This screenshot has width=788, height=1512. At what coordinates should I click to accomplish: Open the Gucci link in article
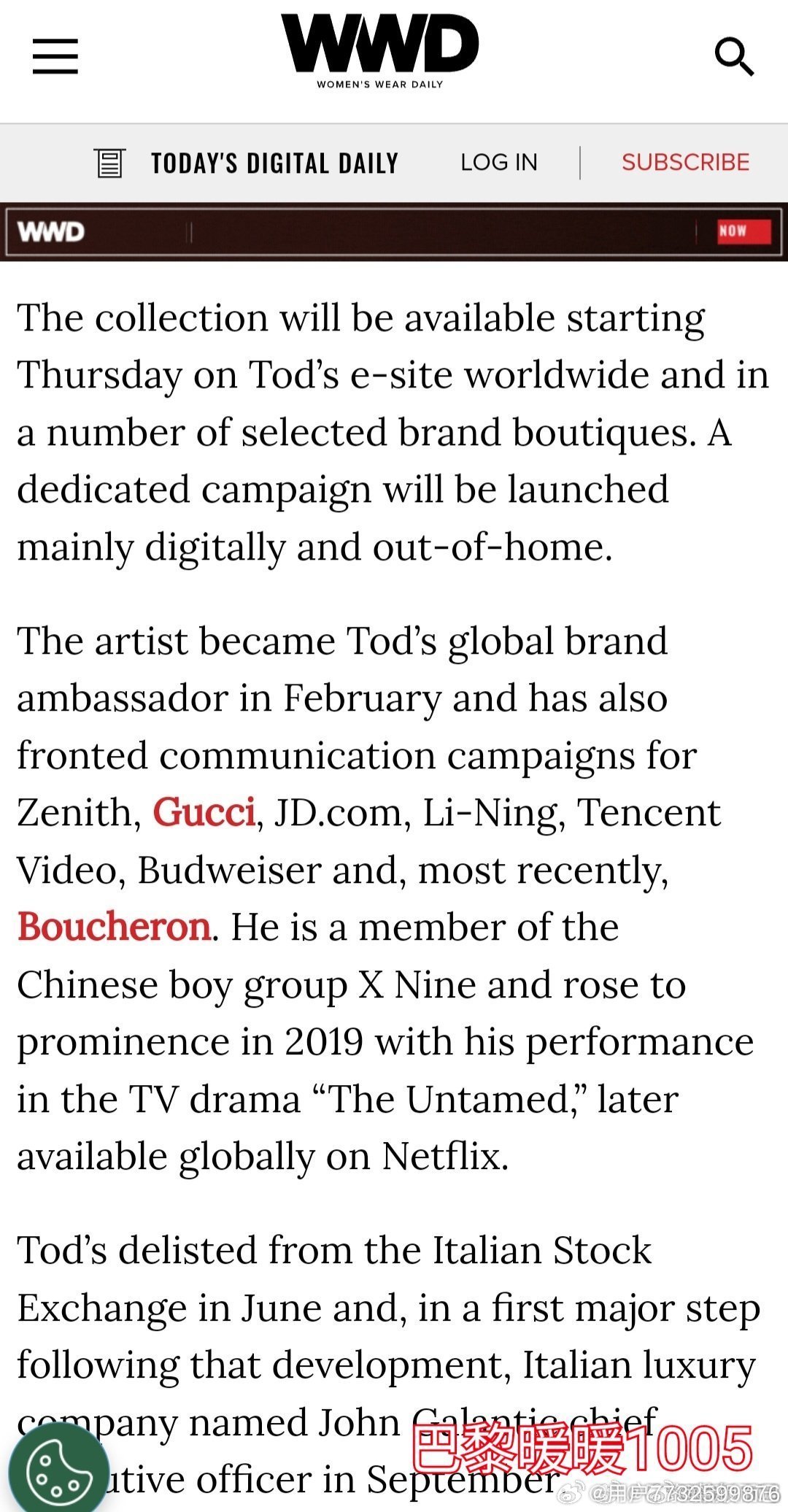point(204,812)
